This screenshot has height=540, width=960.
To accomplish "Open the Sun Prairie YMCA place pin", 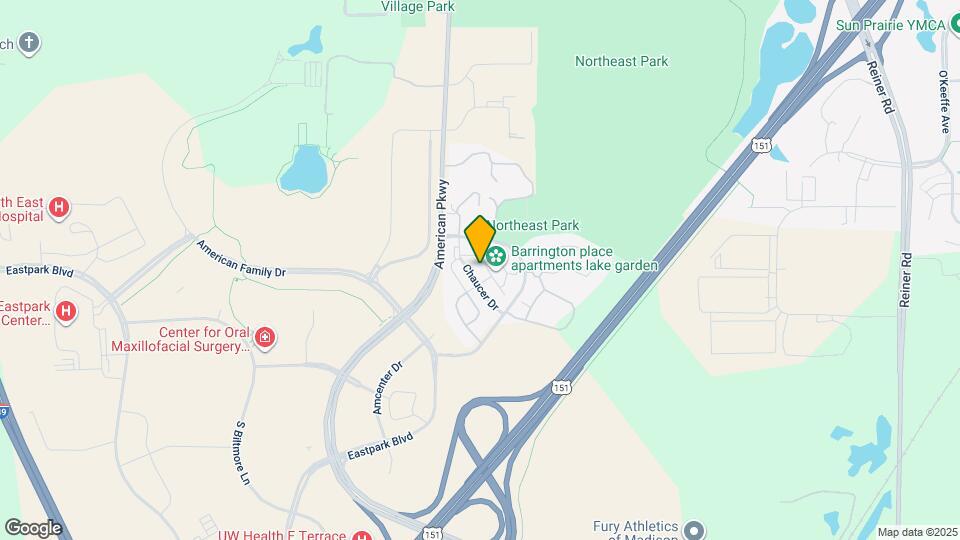I will 954,23.
